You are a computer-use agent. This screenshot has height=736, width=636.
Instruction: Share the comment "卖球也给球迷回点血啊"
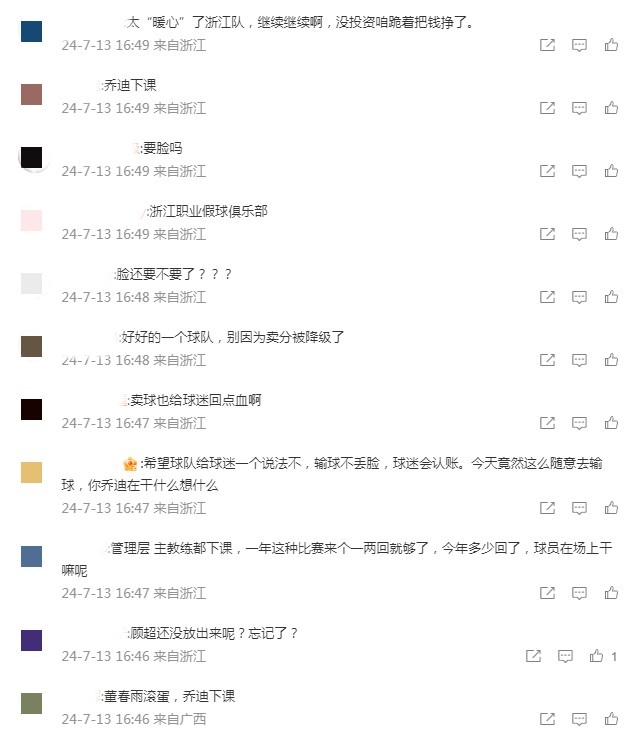point(547,423)
